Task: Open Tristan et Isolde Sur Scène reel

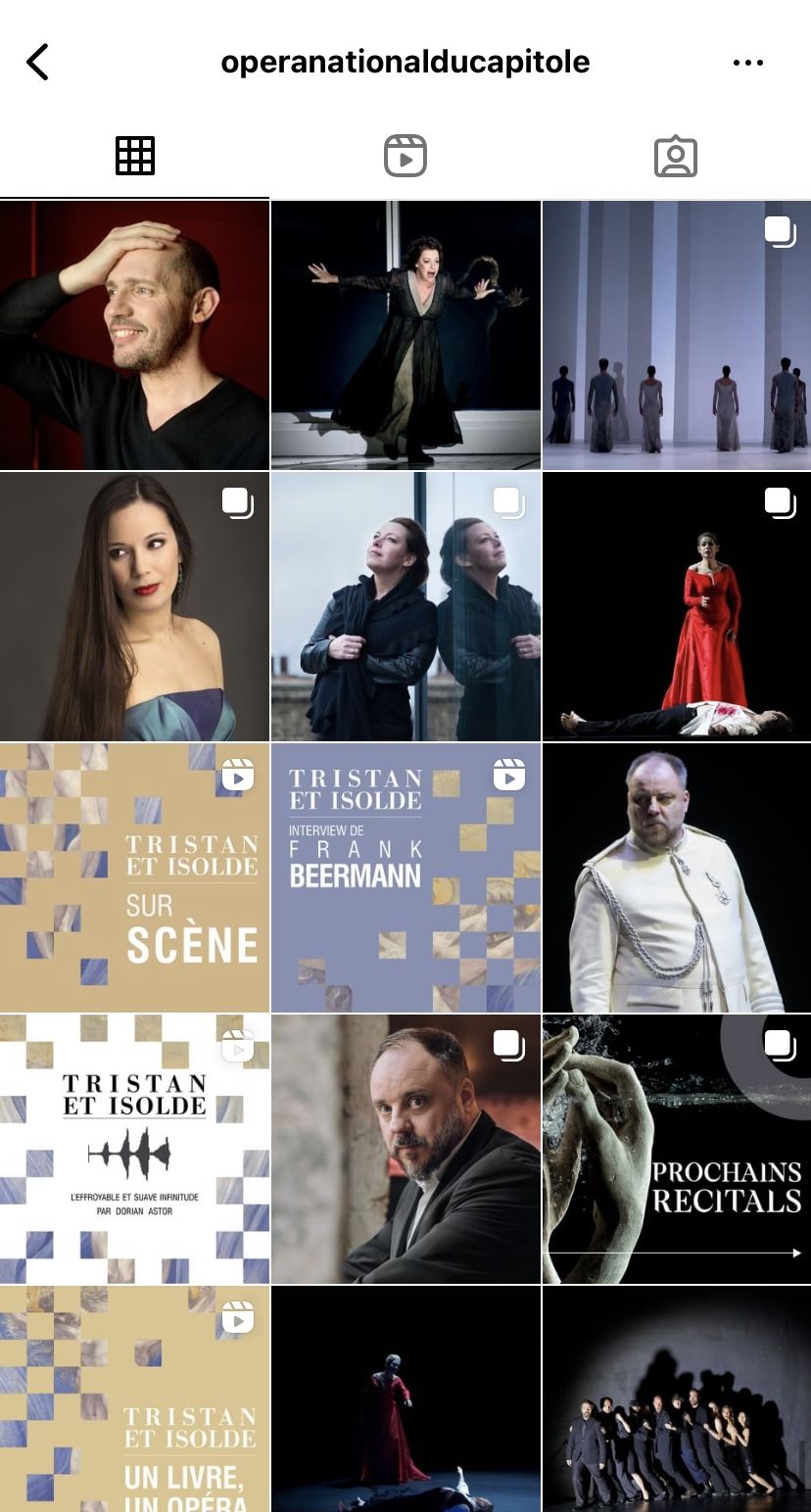Action: [x=134, y=877]
